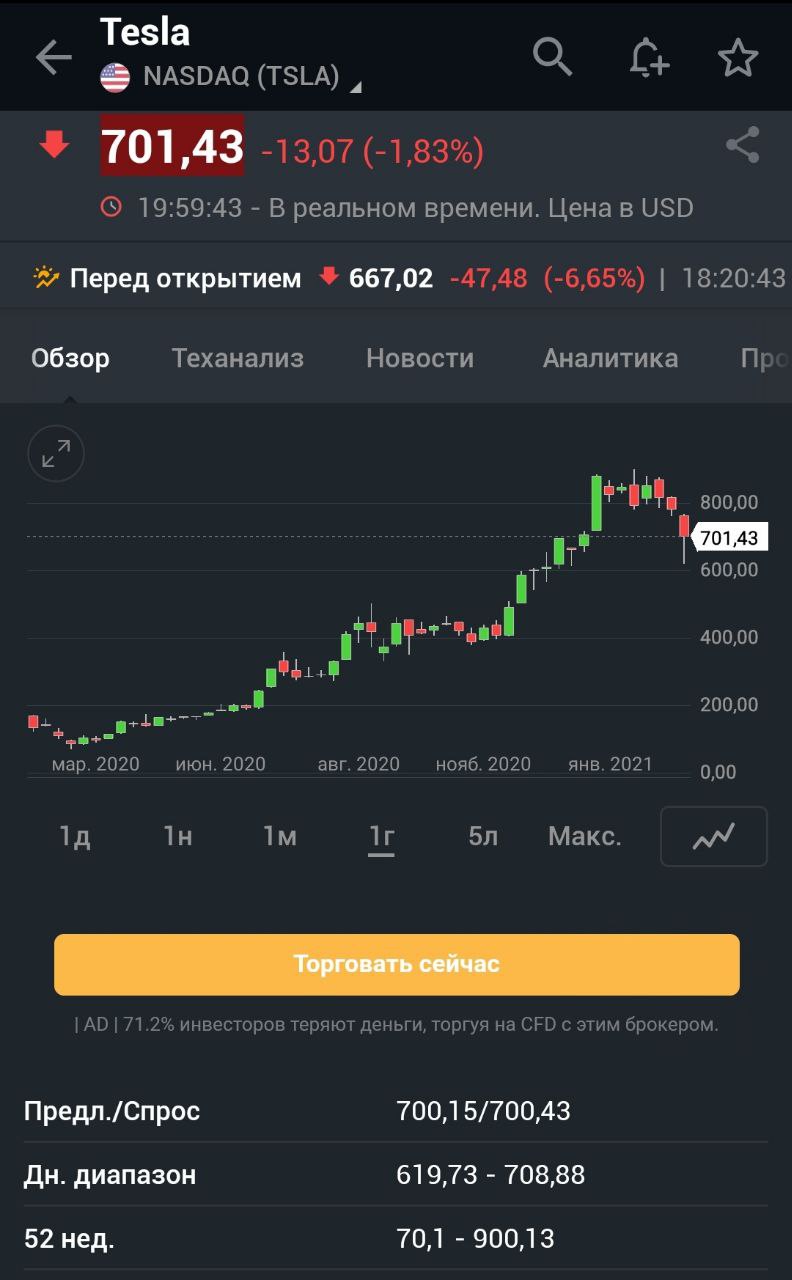The width and height of the screenshot is (792, 1280).
Task: Select the 1н chart period
Action: [x=178, y=836]
